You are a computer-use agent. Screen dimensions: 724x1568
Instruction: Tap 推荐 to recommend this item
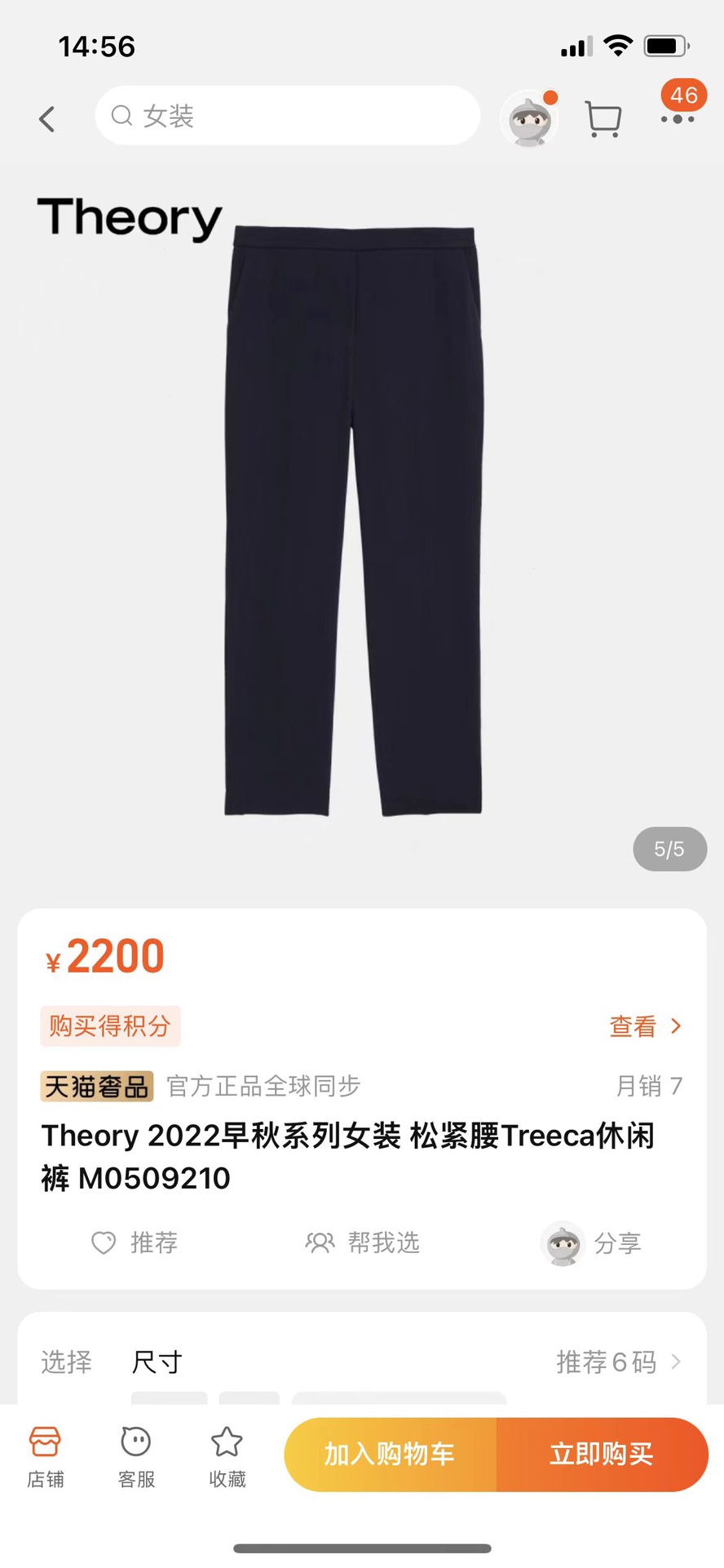[135, 1242]
